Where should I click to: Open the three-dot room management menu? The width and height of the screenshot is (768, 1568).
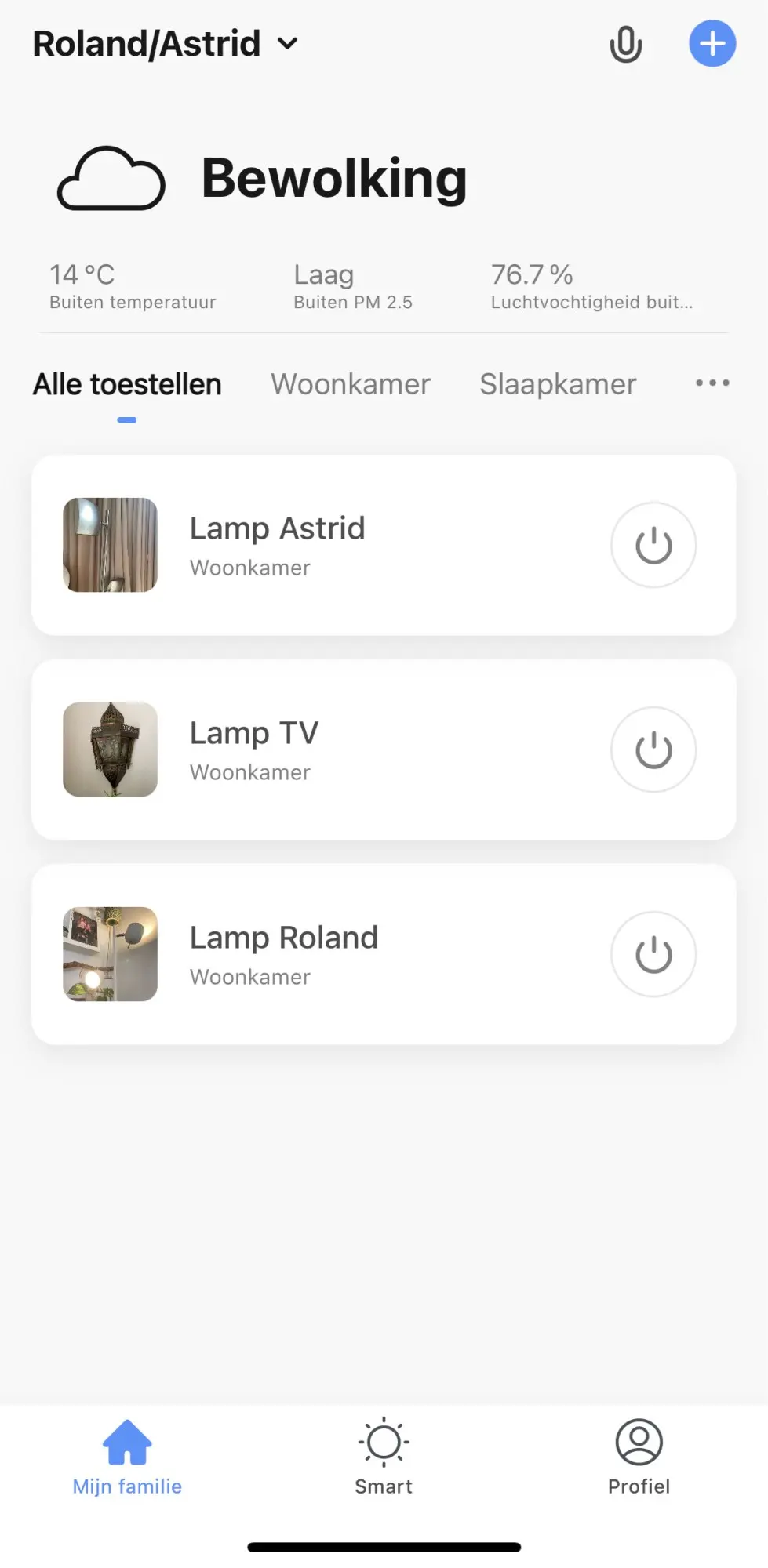click(x=712, y=383)
